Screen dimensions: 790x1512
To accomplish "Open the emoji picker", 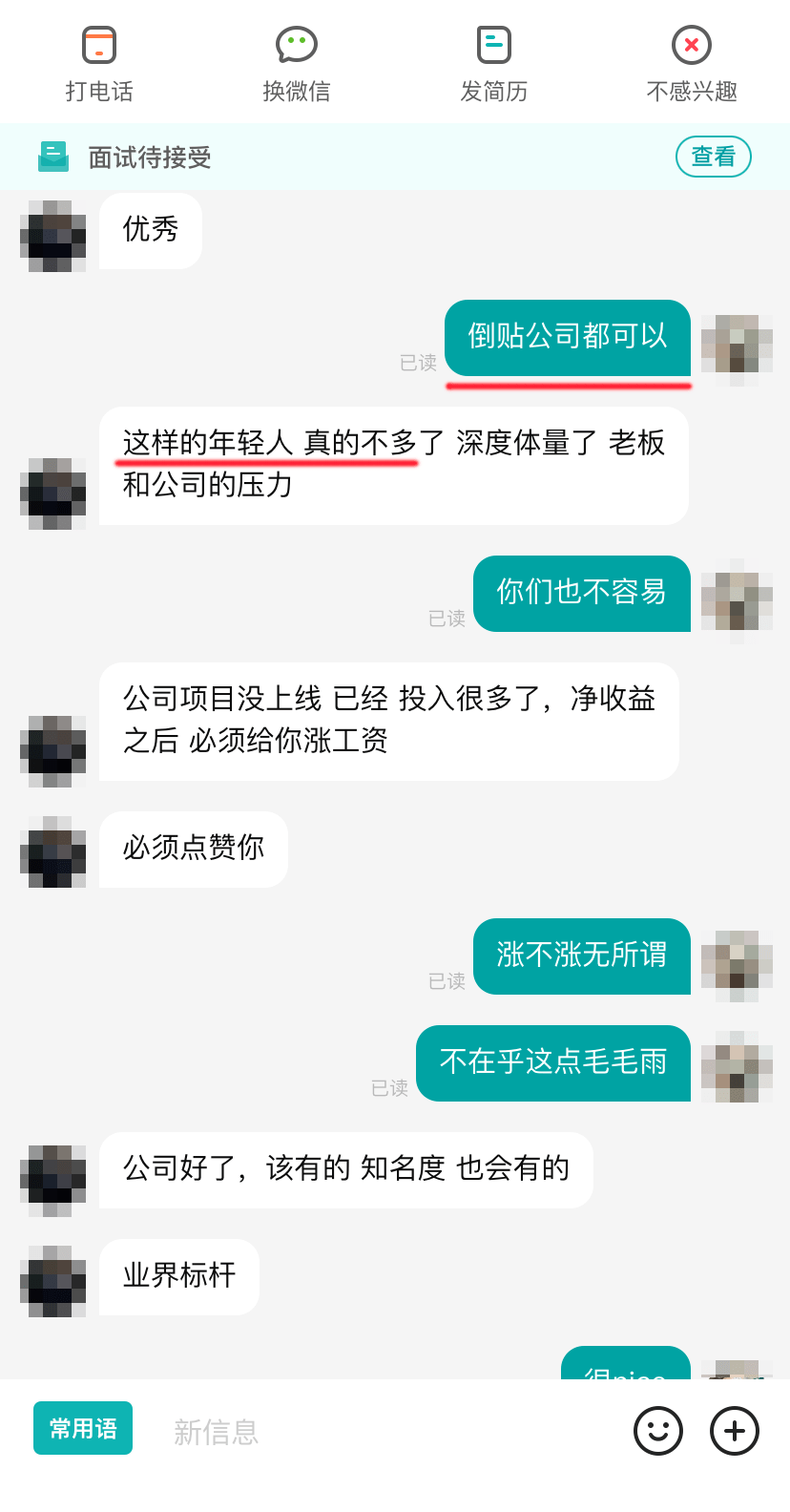I will pos(658,1431).
